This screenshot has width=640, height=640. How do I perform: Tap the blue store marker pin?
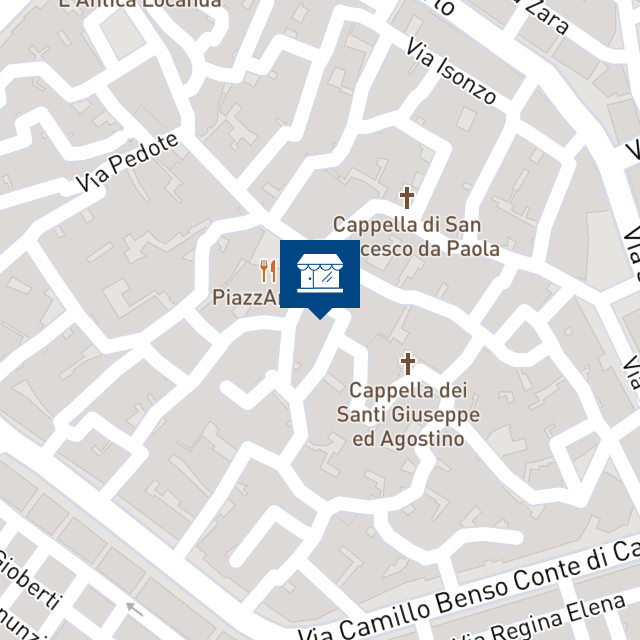pyautogui.click(x=319, y=273)
